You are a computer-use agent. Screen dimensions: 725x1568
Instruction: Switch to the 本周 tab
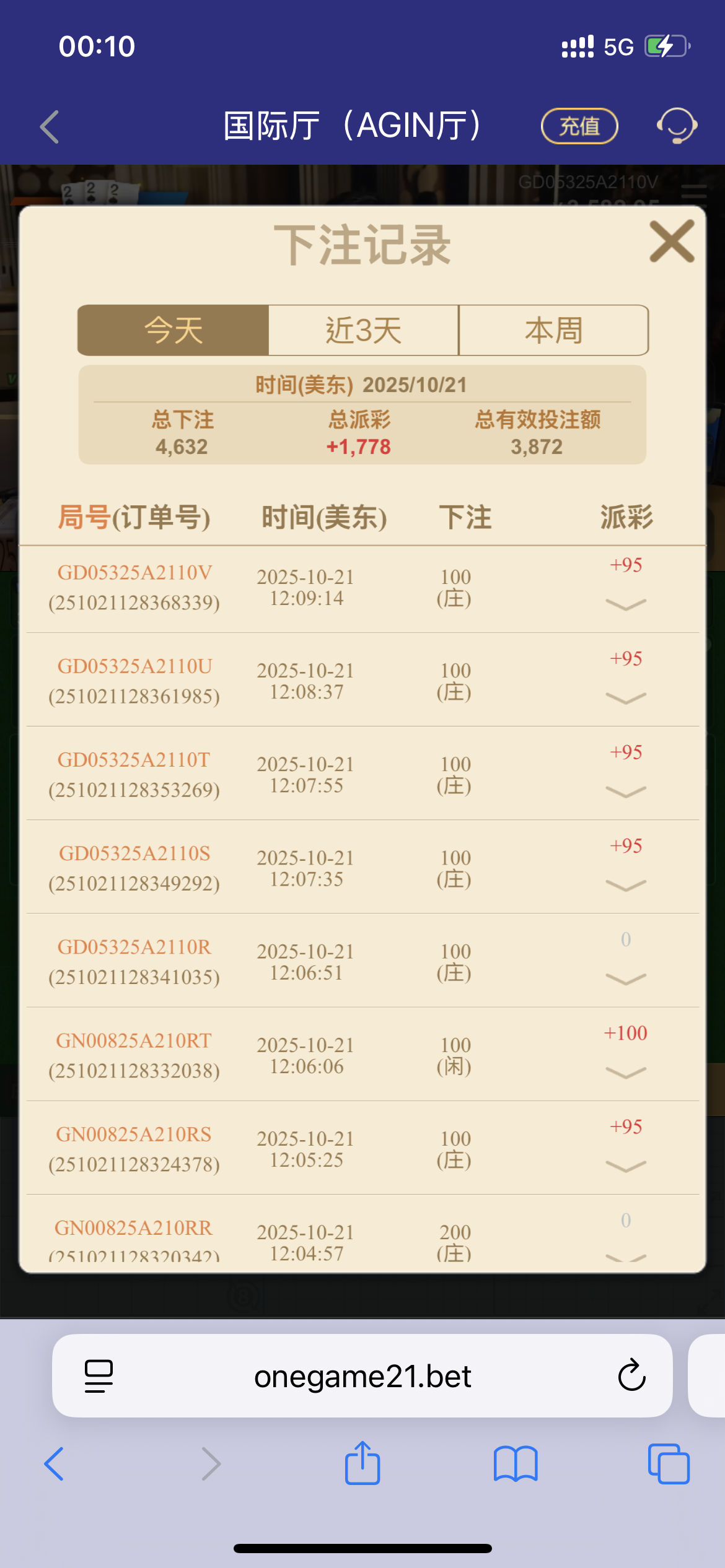point(553,330)
